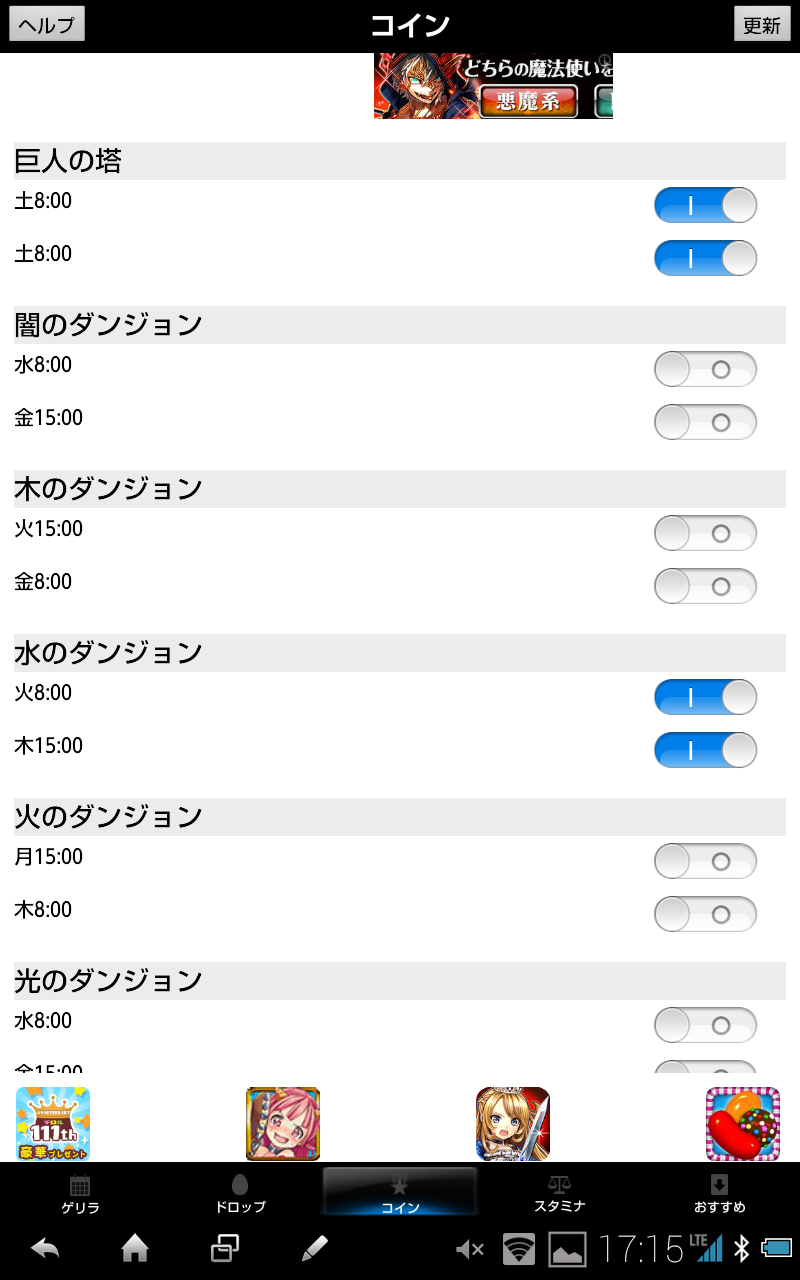This screenshot has height=1280, width=800.
Task: Disable the first 土8:00 toggle under 巨人の塔
Action: tap(705, 205)
